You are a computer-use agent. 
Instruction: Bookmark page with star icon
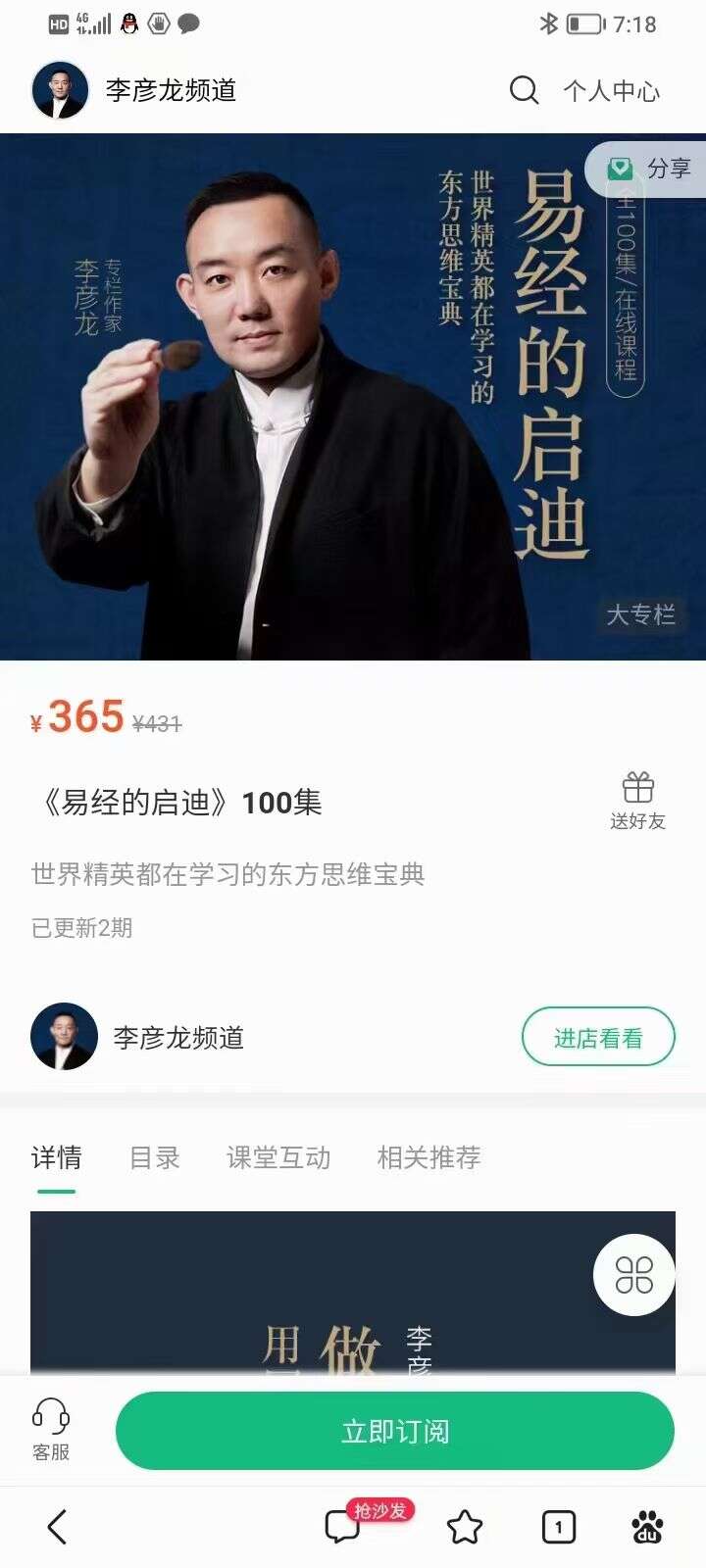point(464,1526)
